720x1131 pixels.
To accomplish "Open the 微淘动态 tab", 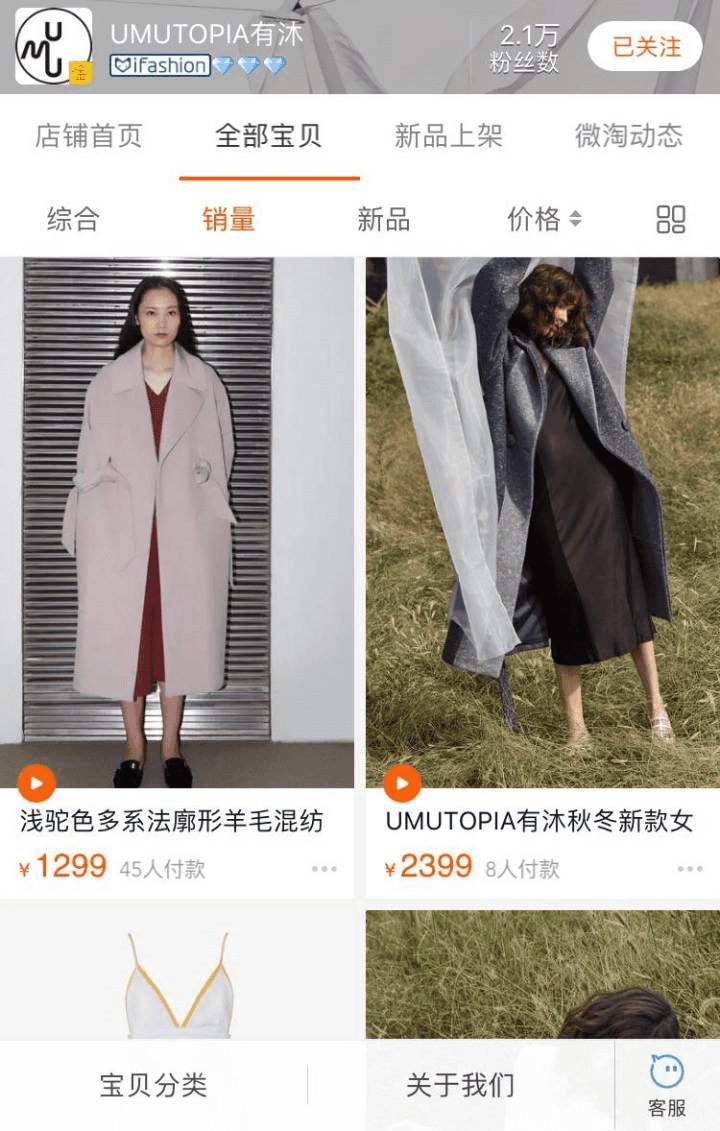I will tap(628, 136).
